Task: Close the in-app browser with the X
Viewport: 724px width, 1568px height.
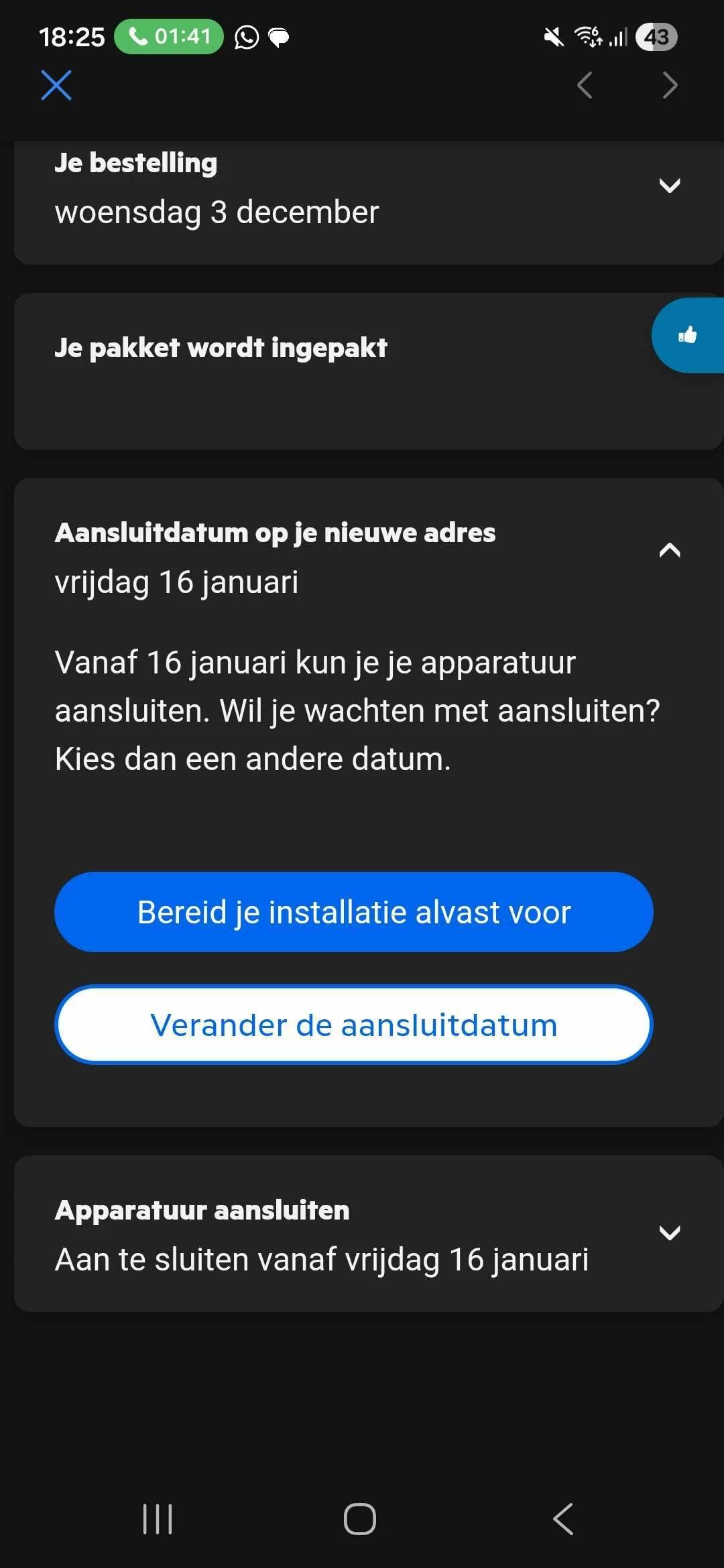Action: tap(56, 85)
